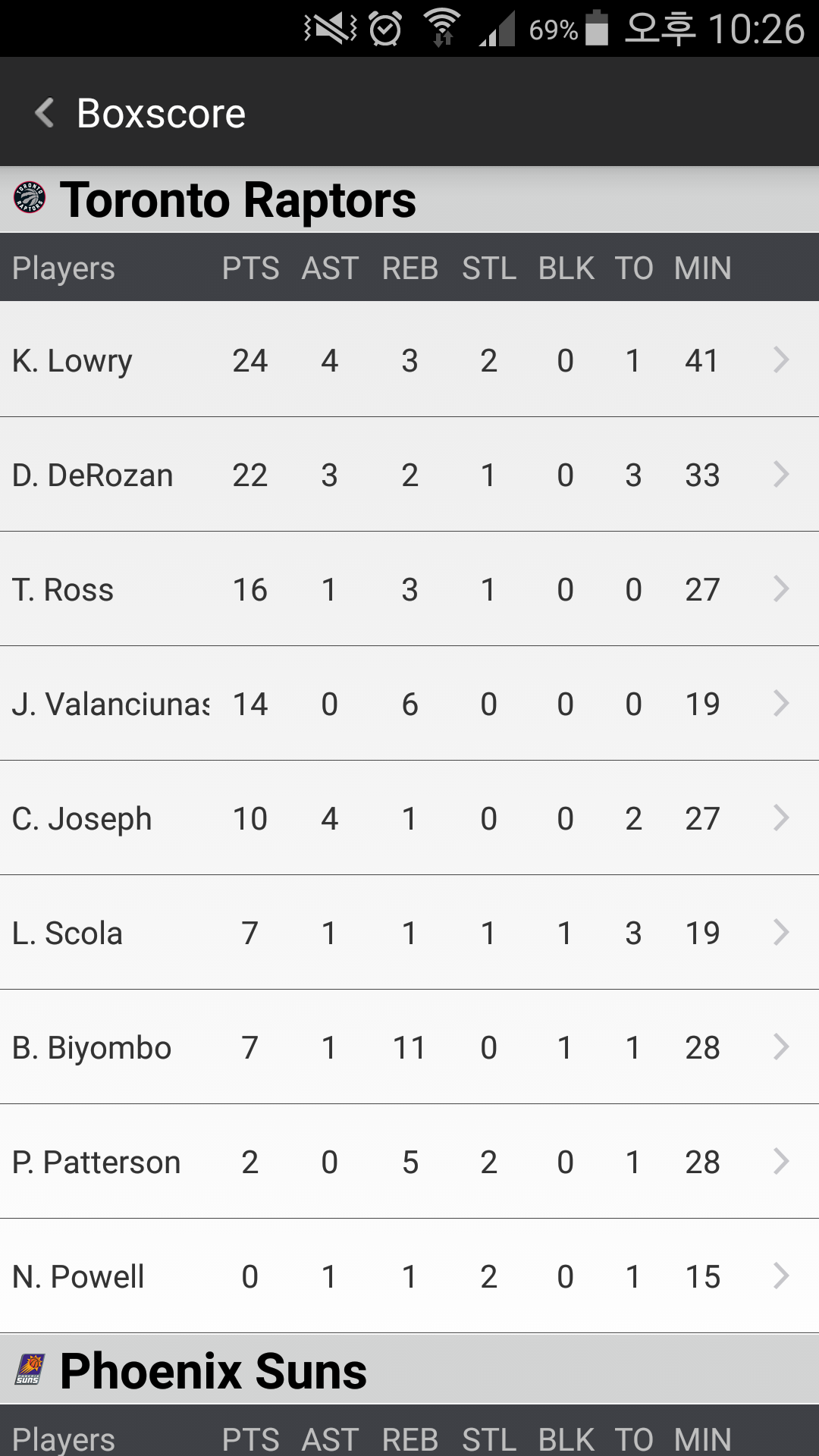Open P. Patterson's details
Screen dimensions: 819x1456
click(x=409, y=1162)
